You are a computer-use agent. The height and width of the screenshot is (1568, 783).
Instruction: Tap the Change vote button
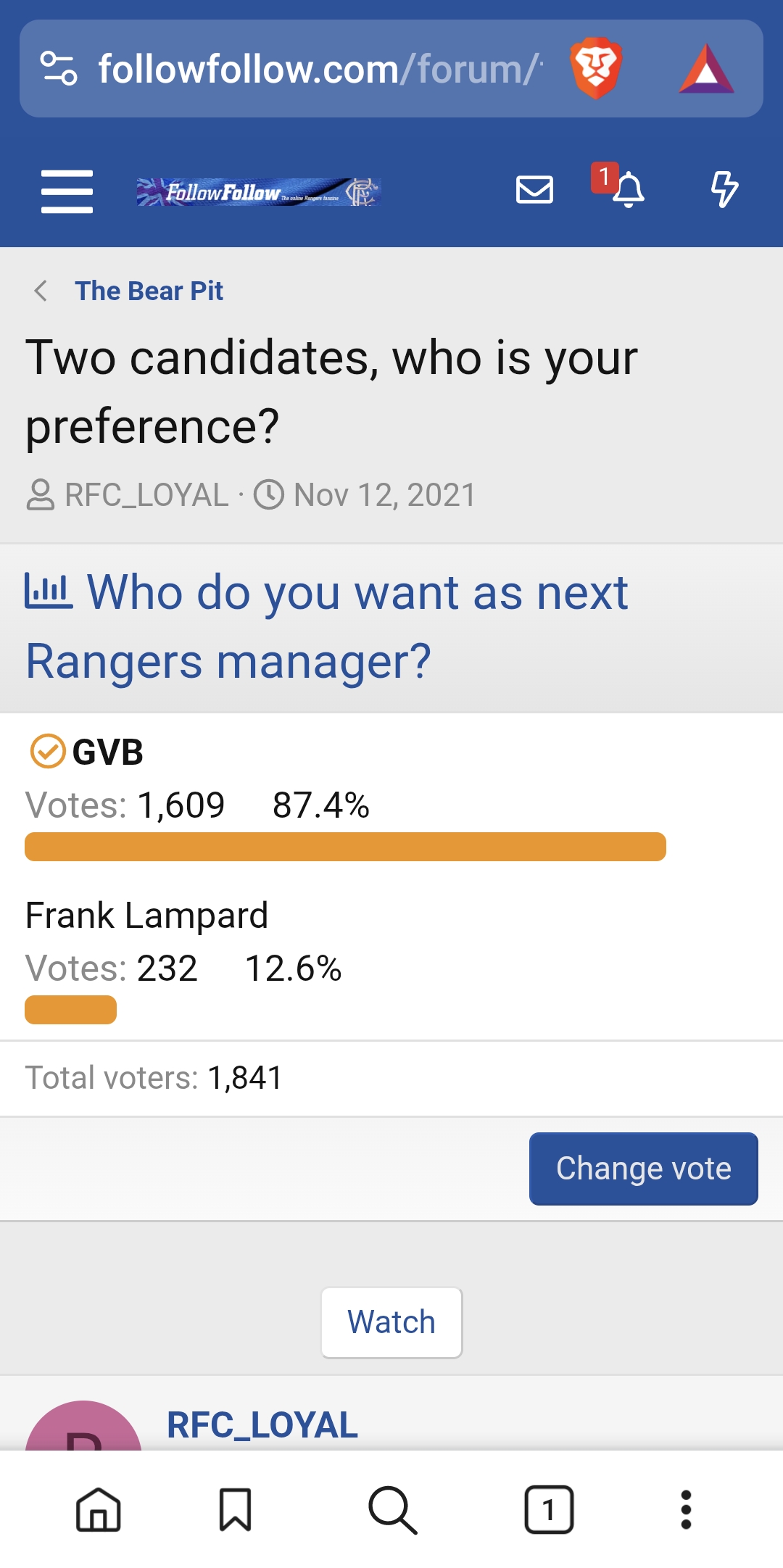(x=644, y=1169)
